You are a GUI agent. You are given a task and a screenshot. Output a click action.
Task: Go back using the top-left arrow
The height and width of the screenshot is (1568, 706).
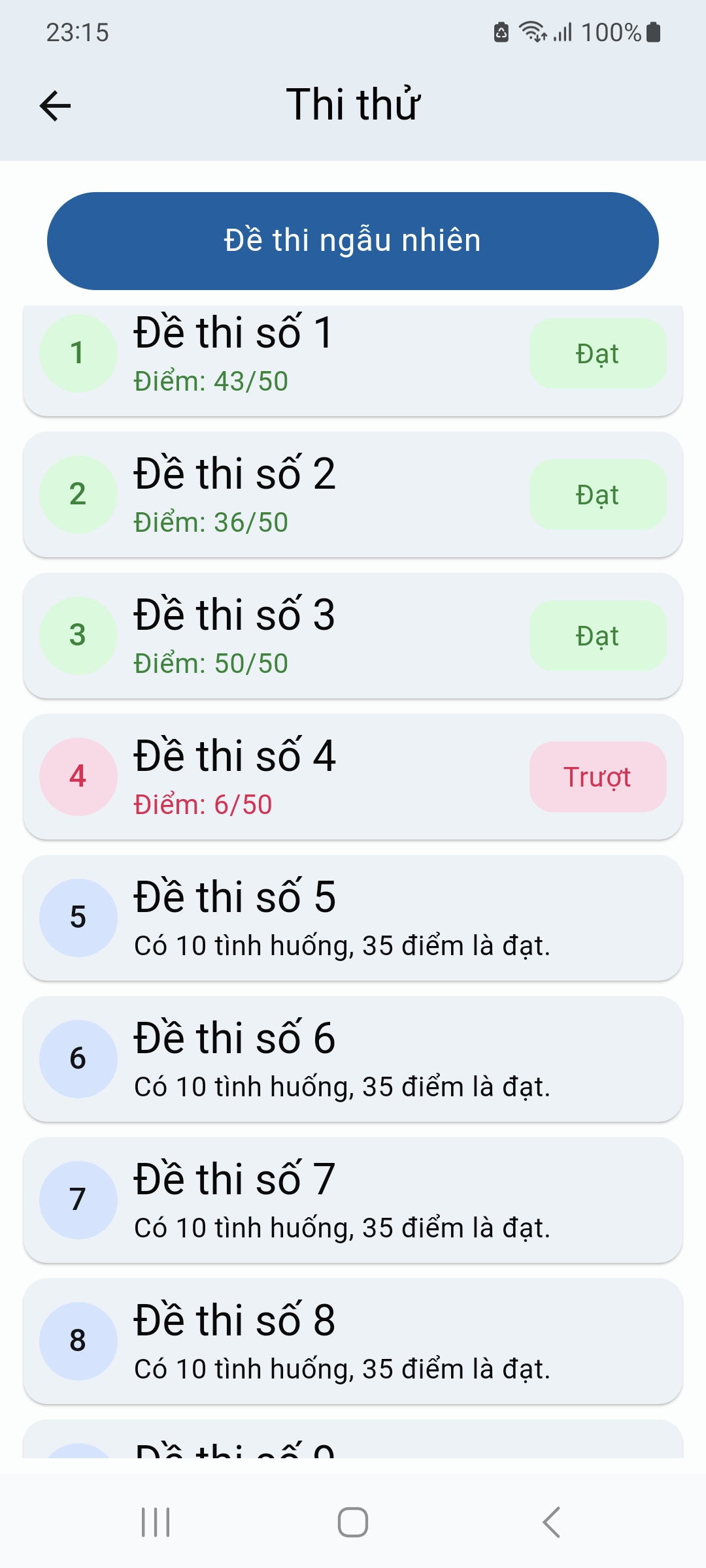pos(55,106)
